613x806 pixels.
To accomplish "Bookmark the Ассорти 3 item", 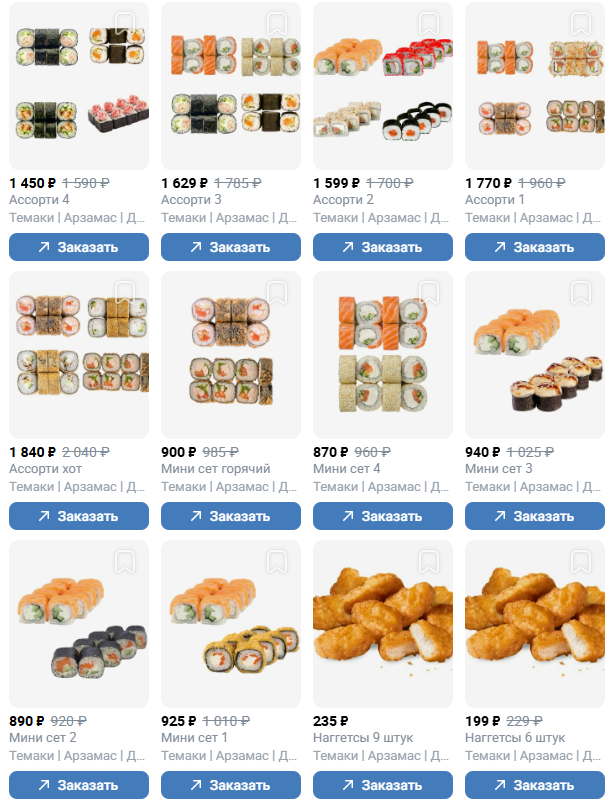I will click(276, 24).
